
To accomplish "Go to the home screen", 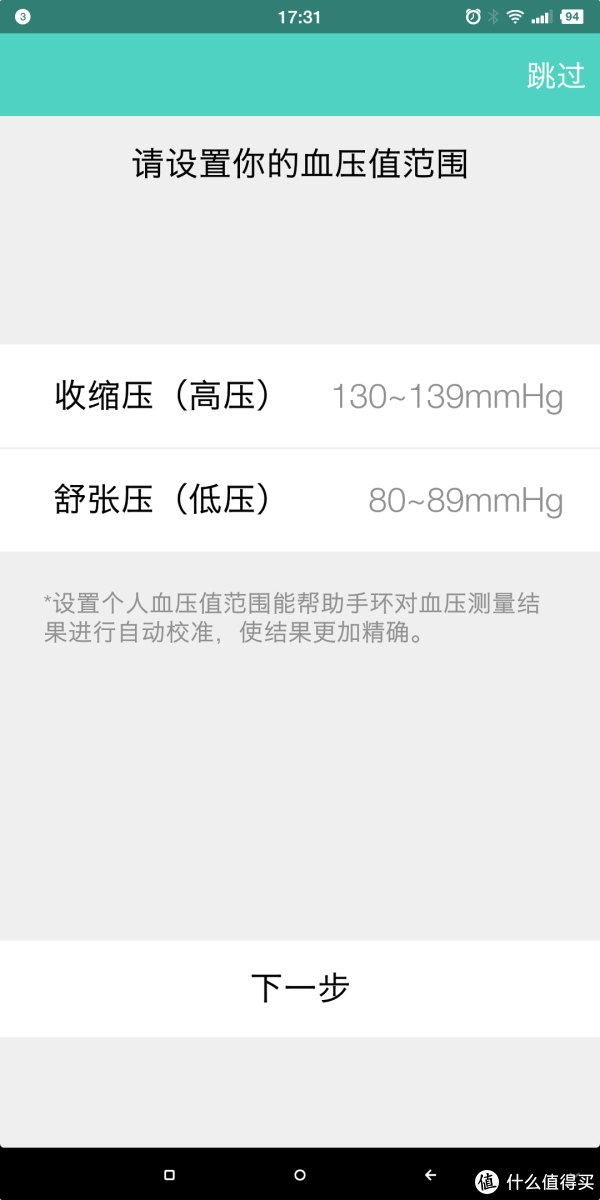I will 300,1174.
